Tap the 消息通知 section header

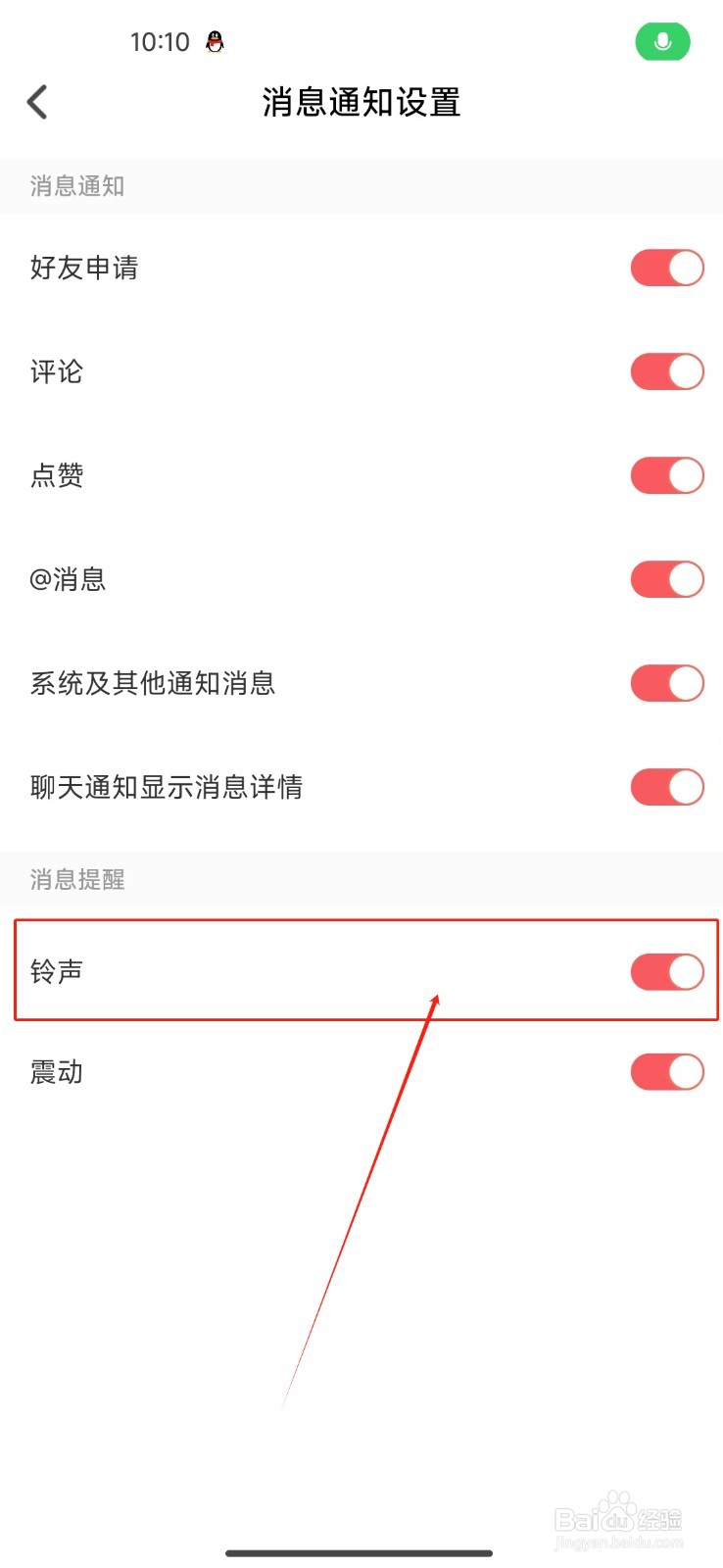76,186
